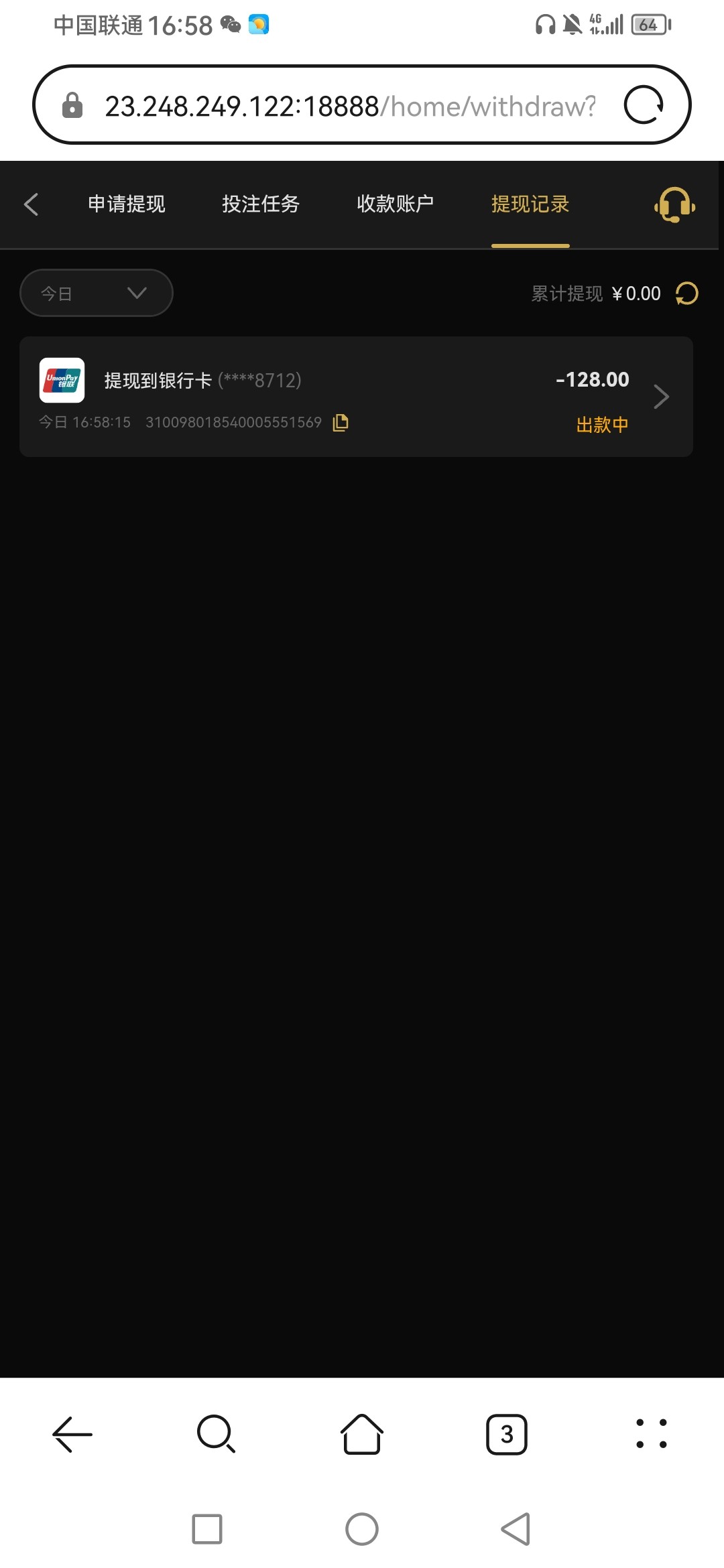Go back using the header back arrow
Image resolution: width=724 pixels, height=1568 pixels.
pos(31,204)
